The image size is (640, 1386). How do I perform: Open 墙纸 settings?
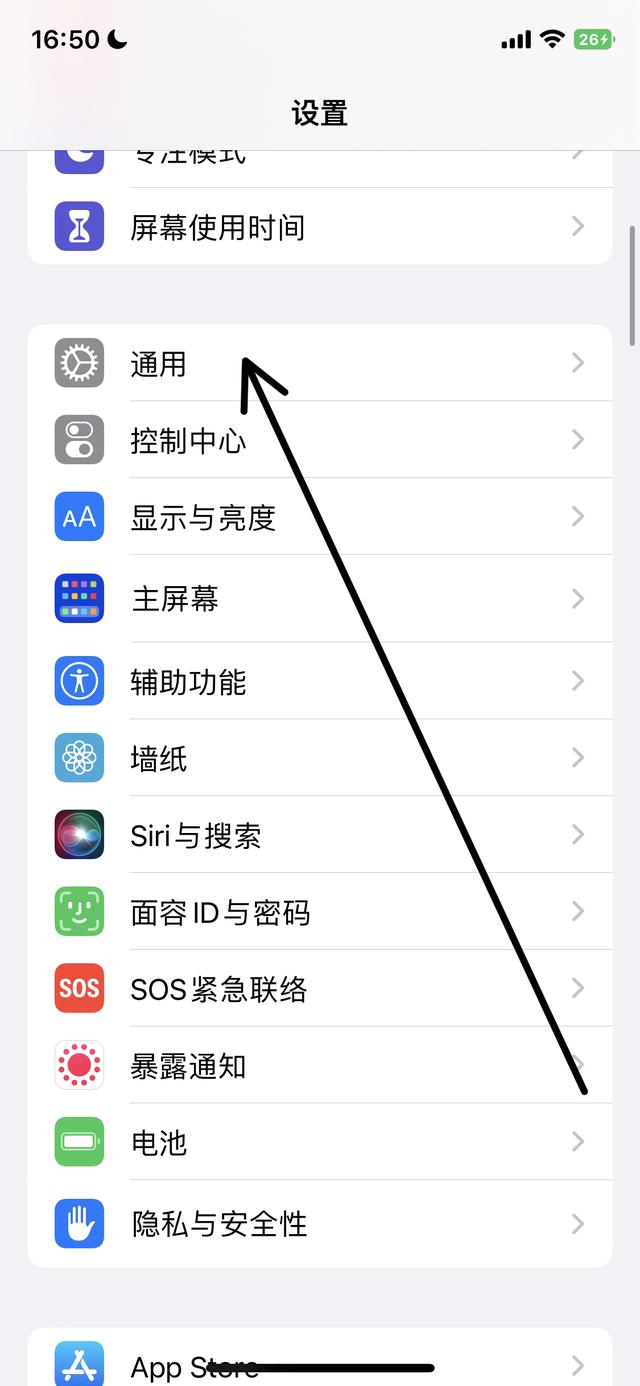pos(320,758)
